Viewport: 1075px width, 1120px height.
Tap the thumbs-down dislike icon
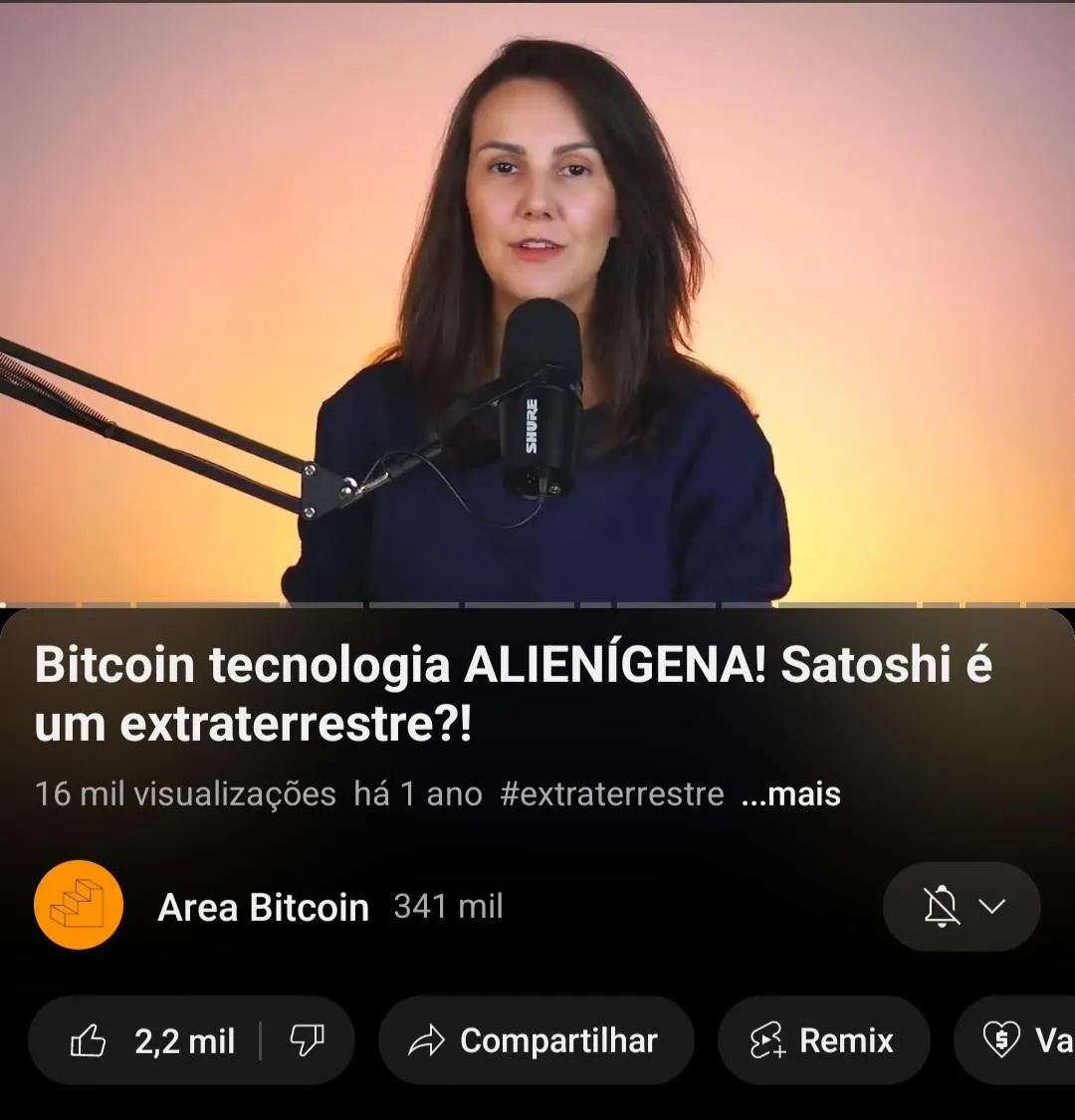(309, 1039)
